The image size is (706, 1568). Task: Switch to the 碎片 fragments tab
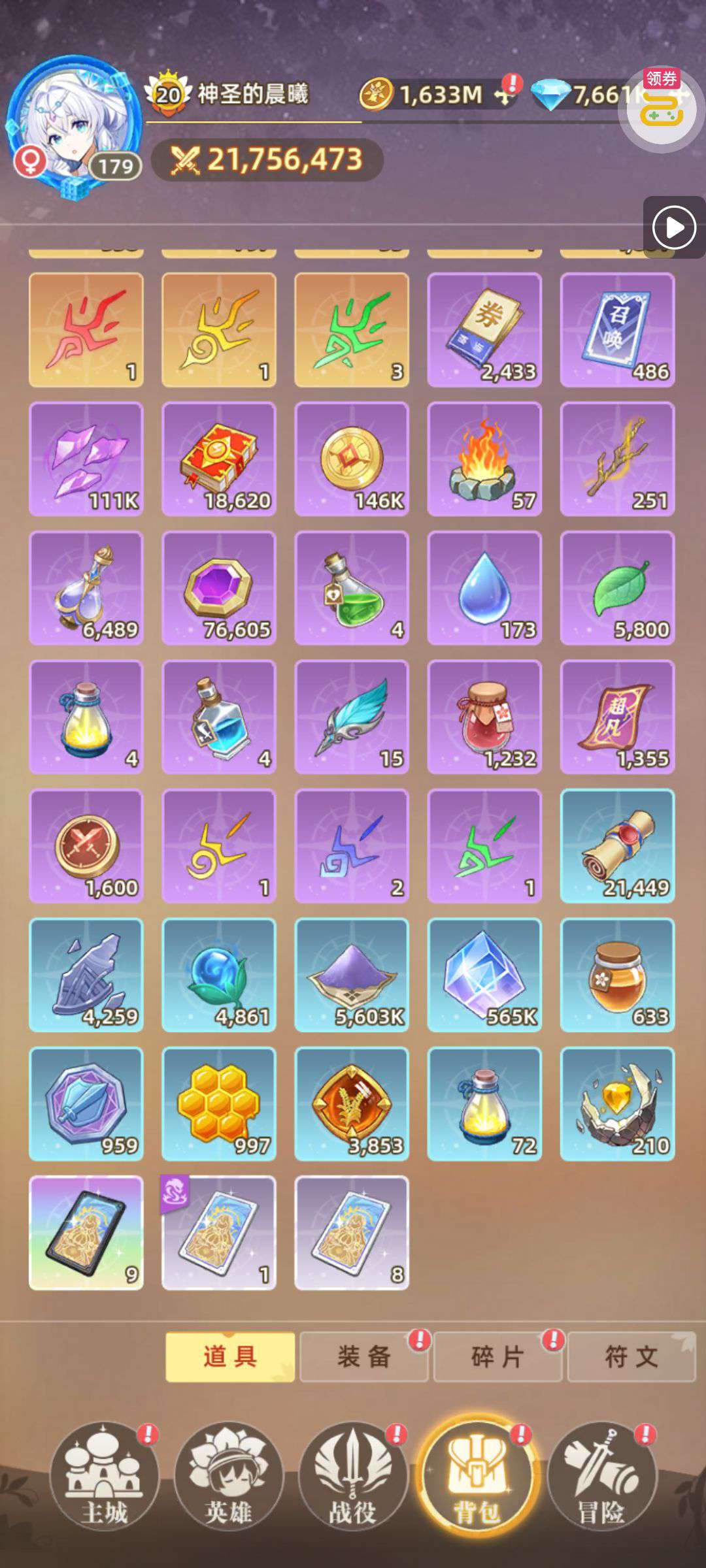pyautogui.click(x=498, y=1357)
